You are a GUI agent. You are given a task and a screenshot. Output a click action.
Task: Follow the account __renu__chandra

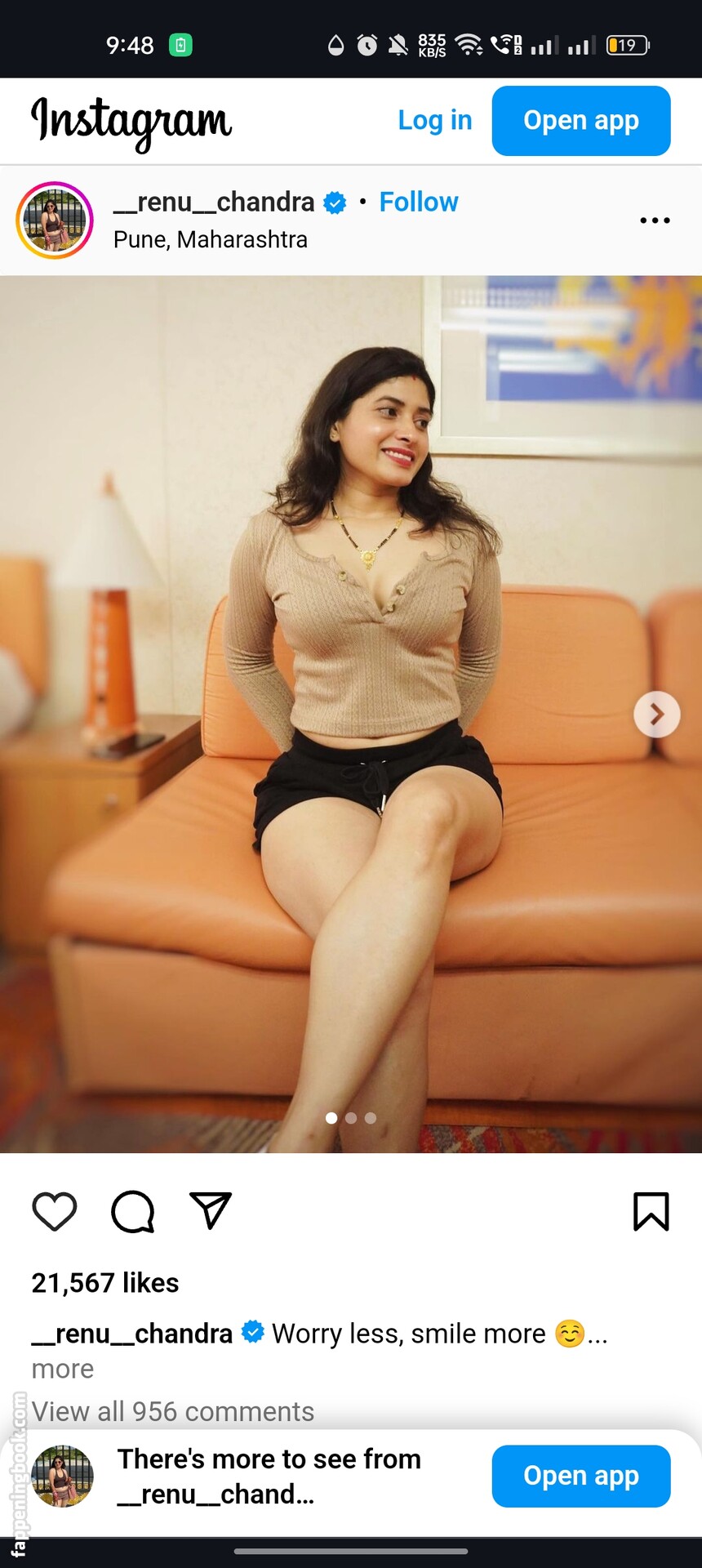(x=418, y=202)
